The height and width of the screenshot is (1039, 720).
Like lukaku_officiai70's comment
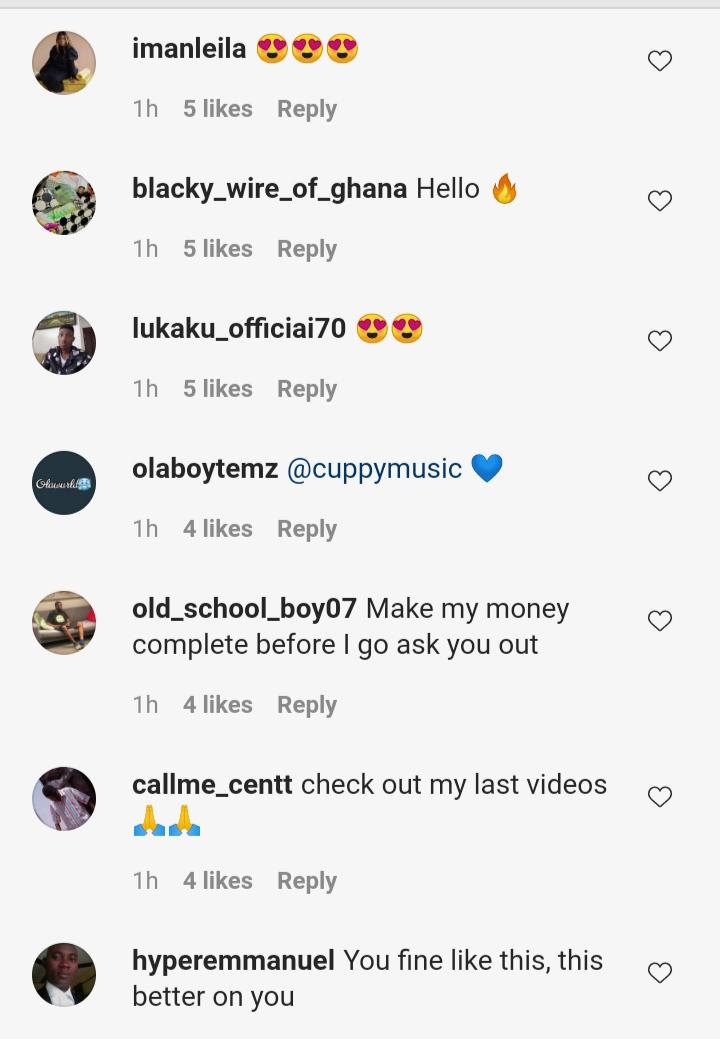click(659, 342)
